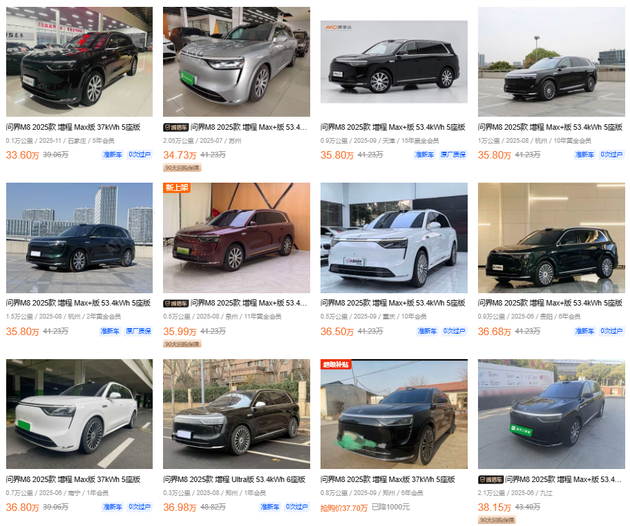This screenshot has width=630, height=526.
Task: Open the dark red 问界M8 at 35.99万
Action: pos(236,236)
